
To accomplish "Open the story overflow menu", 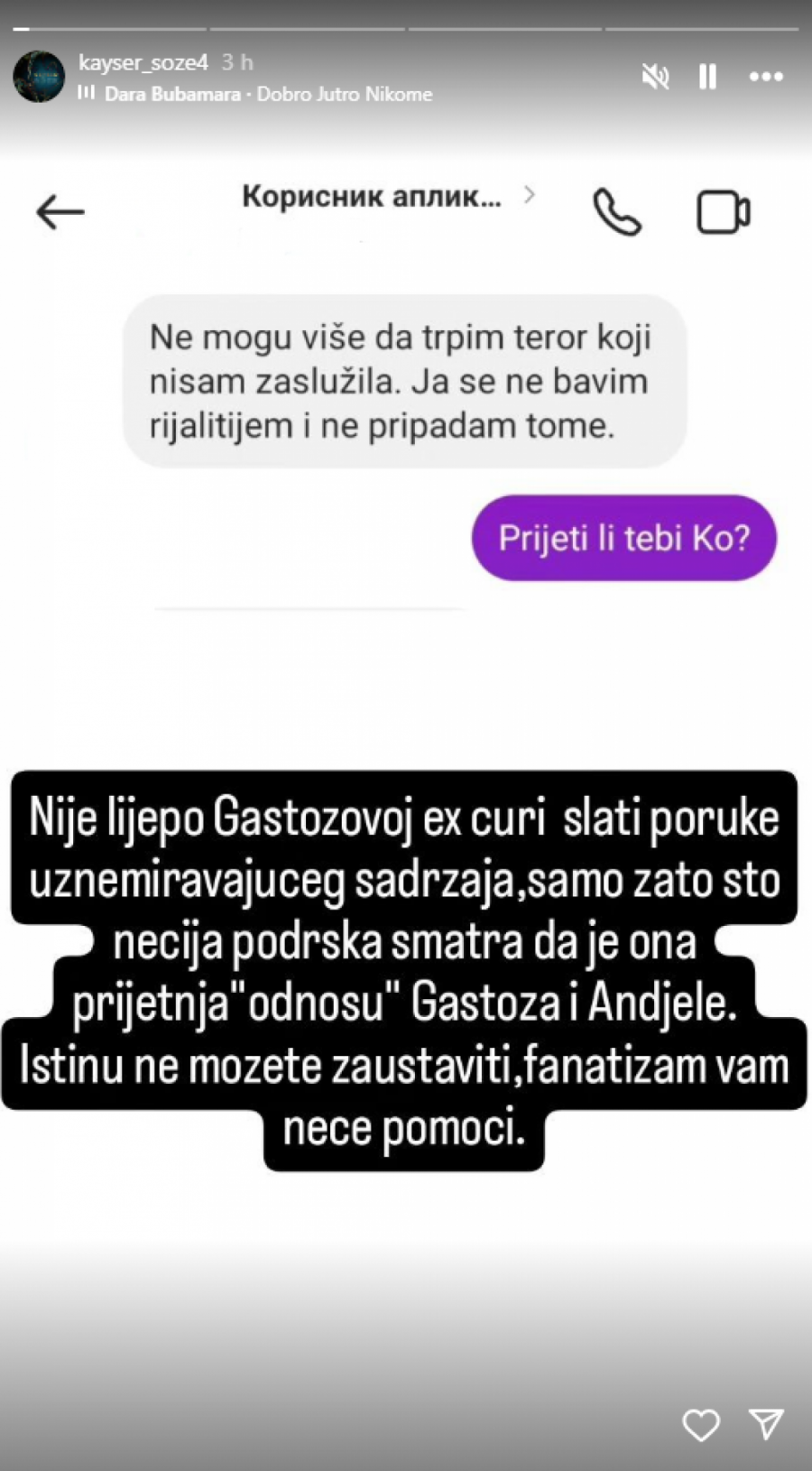I will (766, 77).
